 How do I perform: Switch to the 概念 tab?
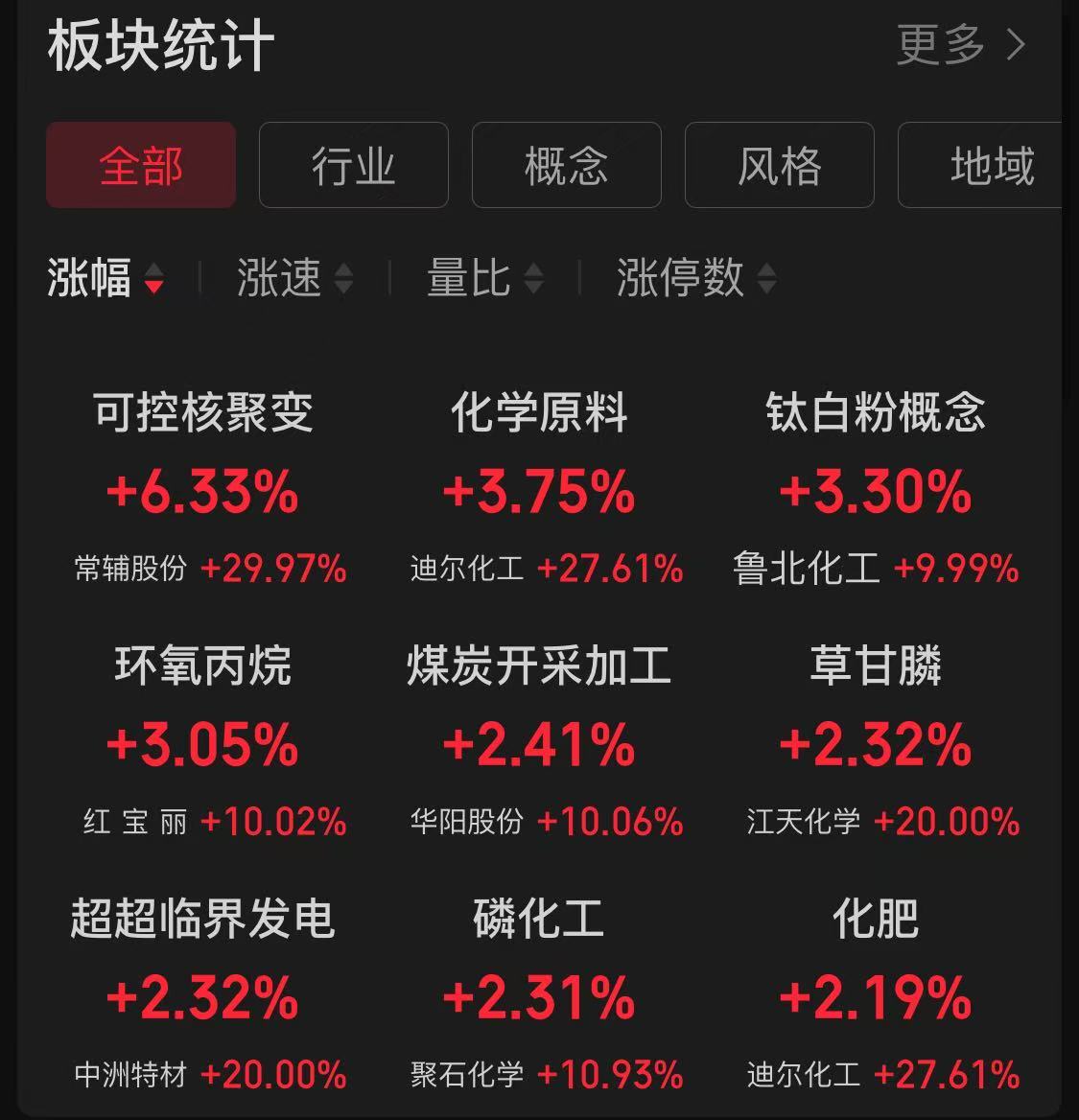(566, 165)
